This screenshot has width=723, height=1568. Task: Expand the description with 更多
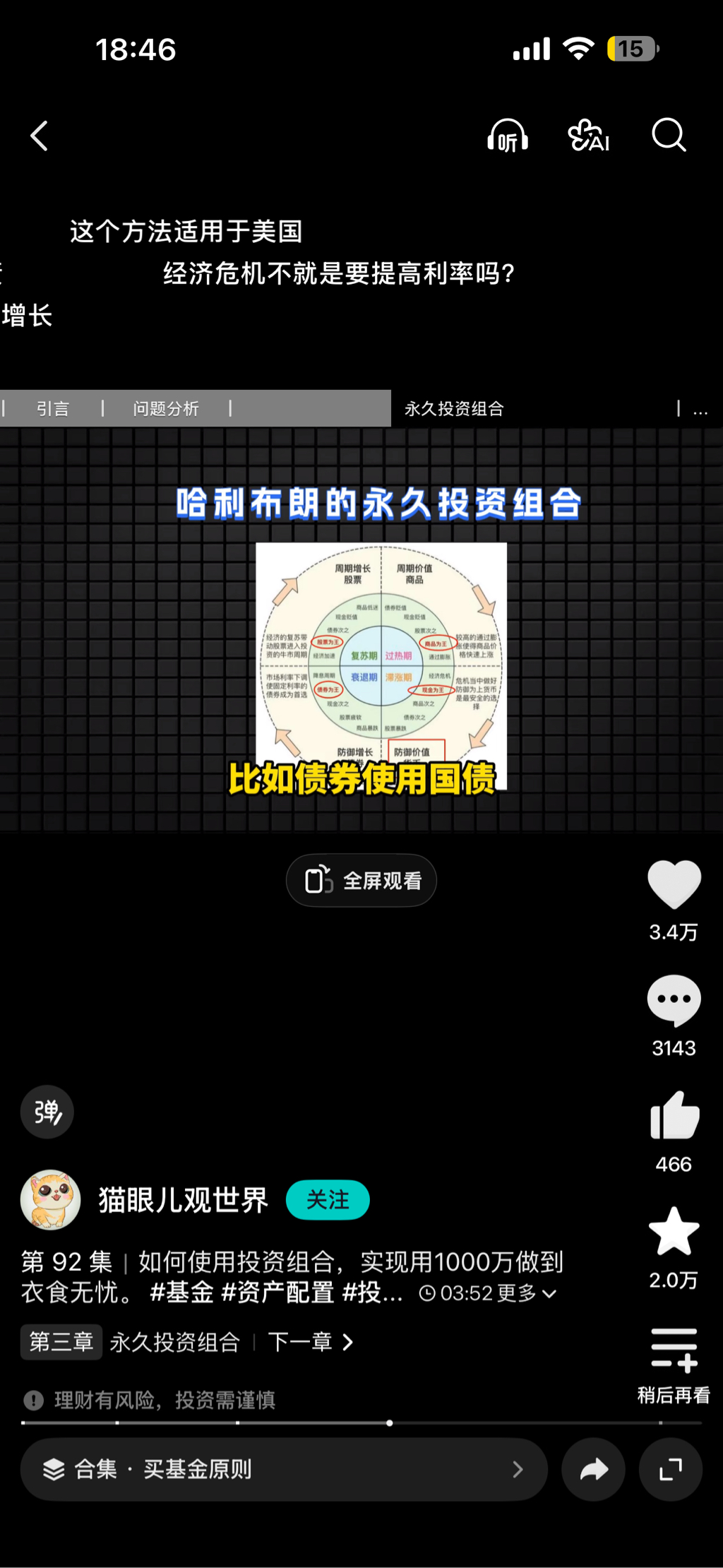click(527, 1293)
